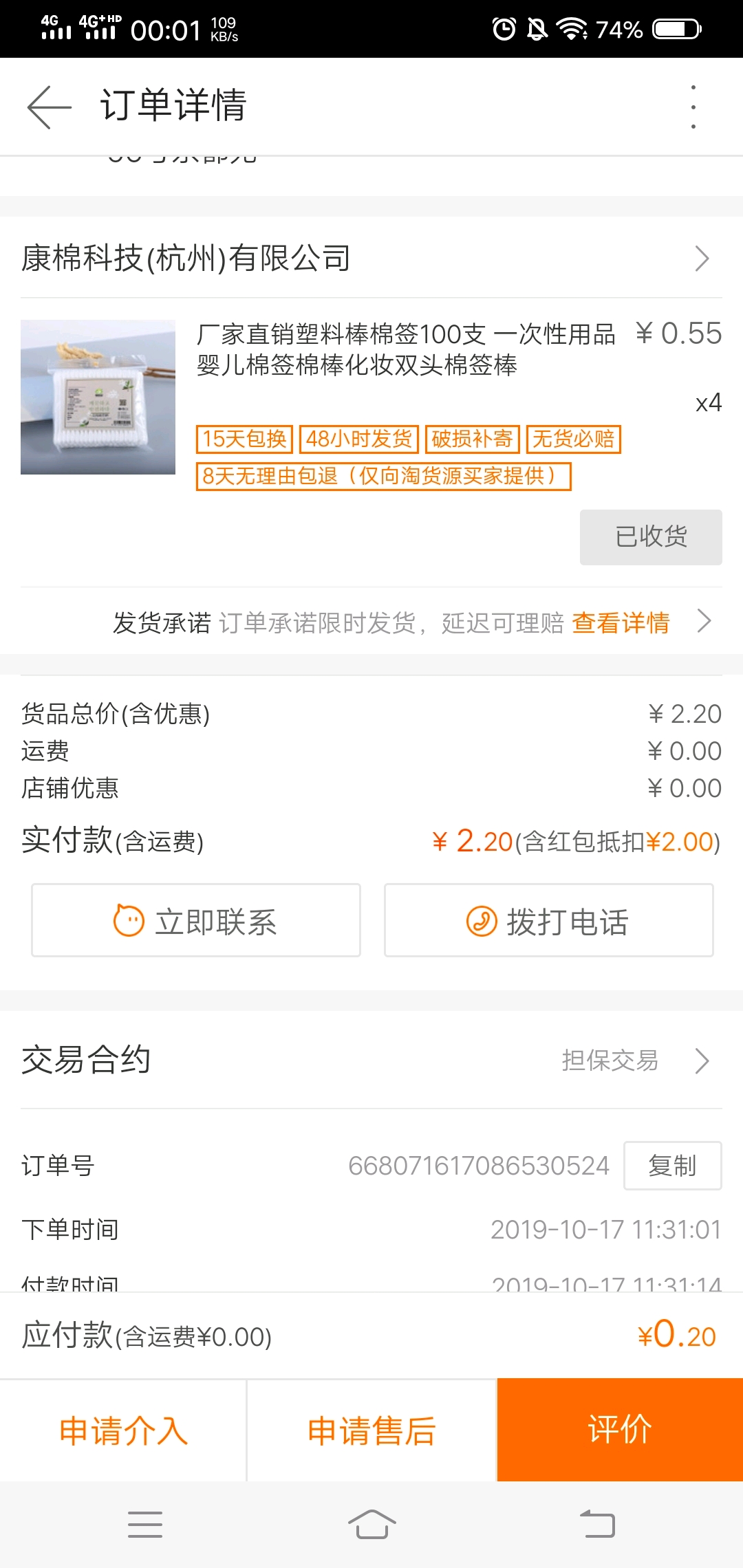Open the cotton swab product thumbnail
Image resolution: width=743 pixels, height=1568 pixels.
(x=98, y=398)
